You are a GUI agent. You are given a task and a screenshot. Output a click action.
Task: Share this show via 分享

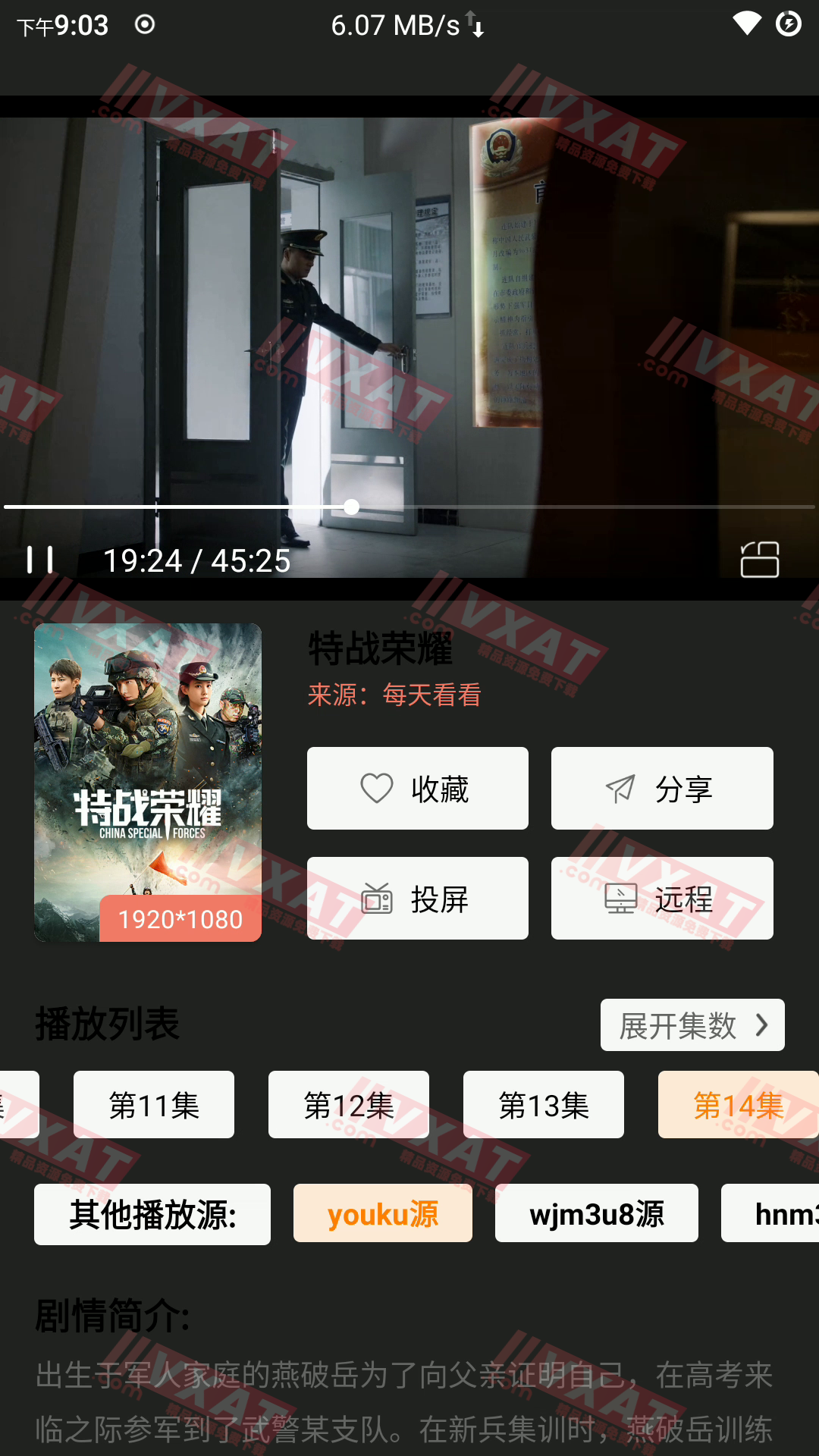coord(661,789)
